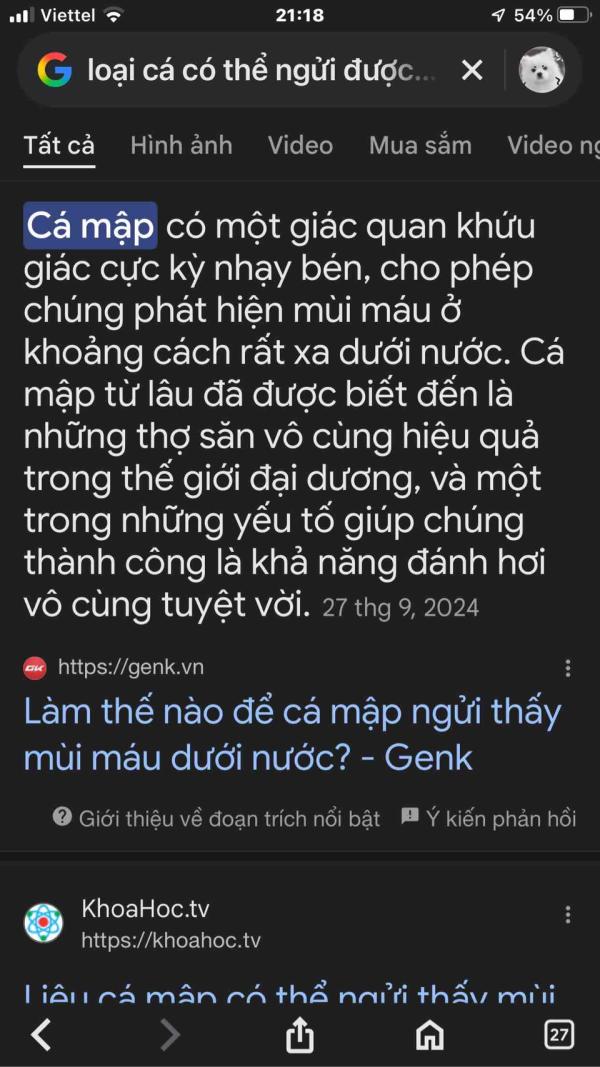Switch to the Mua sắm tab
The image size is (600, 1067).
(420, 145)
